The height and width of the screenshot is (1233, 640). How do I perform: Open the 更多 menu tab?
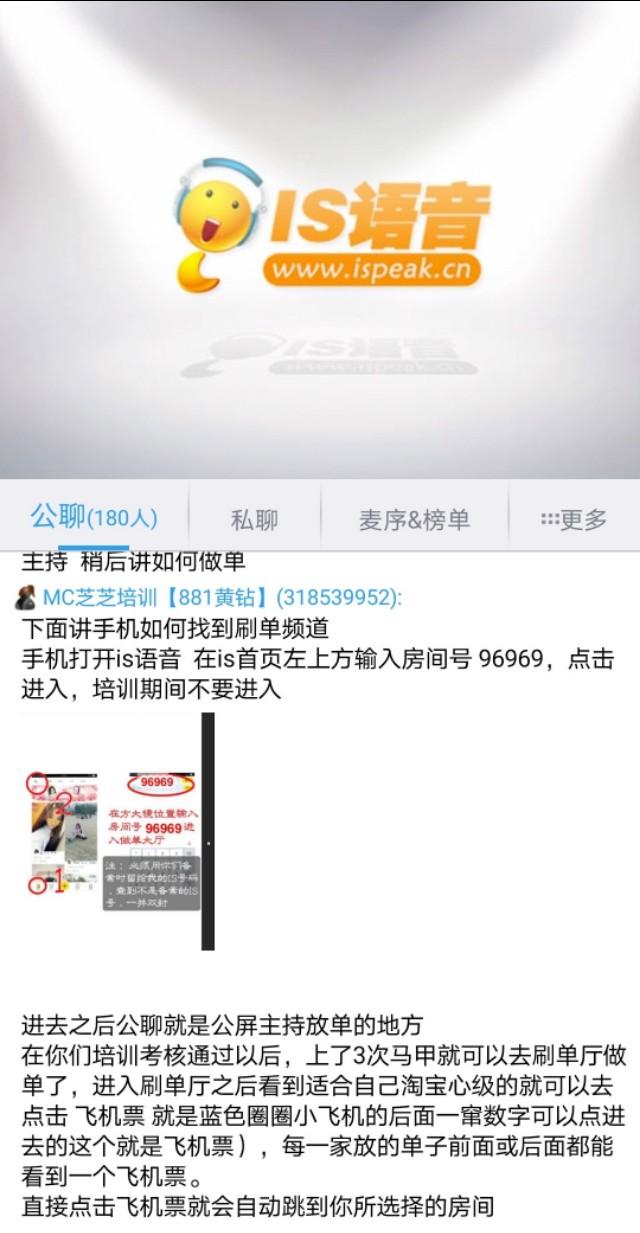pos(574,520)
